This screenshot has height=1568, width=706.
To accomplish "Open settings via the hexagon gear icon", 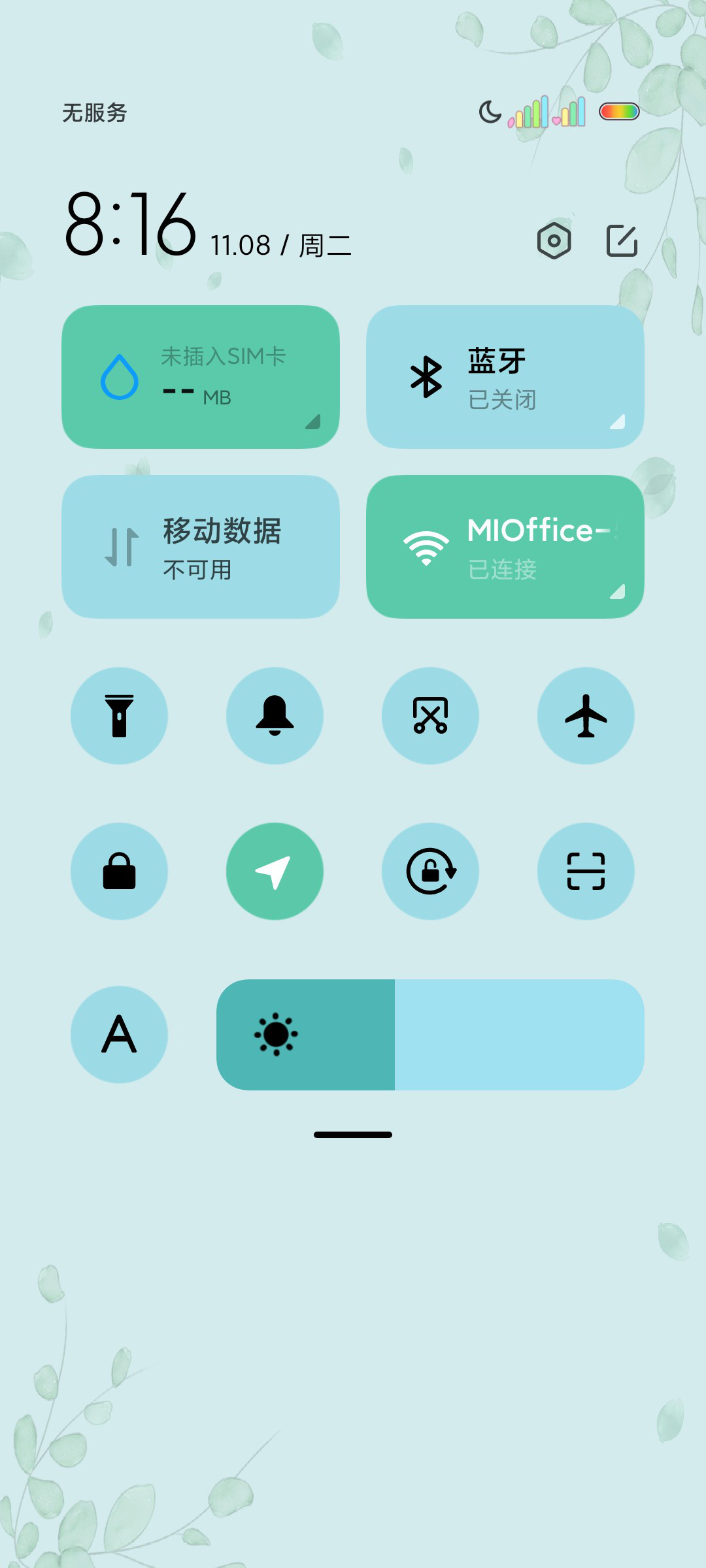I will (554, 240).
